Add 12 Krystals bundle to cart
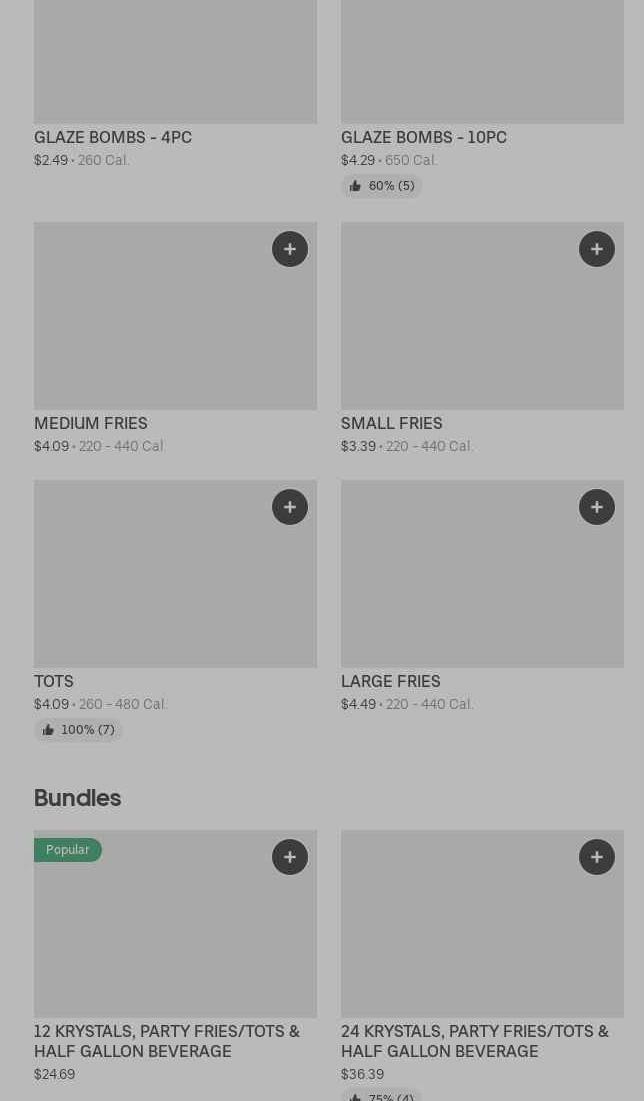Viewport: 644px width, 1101px height. click(x=290, y=857)
